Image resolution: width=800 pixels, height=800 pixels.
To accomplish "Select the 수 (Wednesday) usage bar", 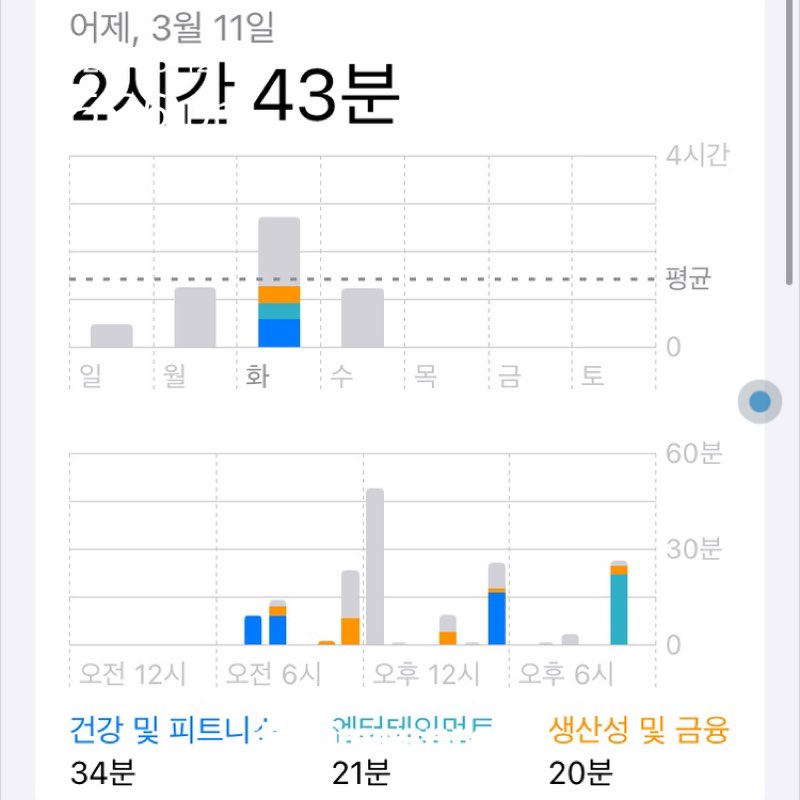I will (x=362, y=318).
